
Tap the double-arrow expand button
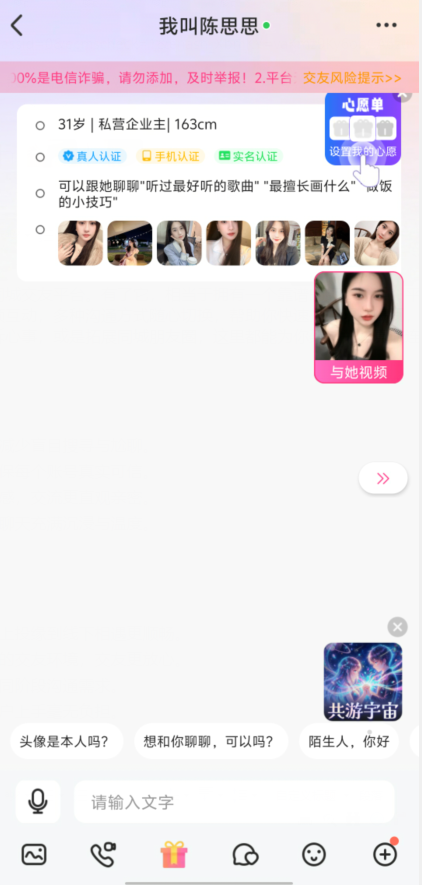point(383,479)
